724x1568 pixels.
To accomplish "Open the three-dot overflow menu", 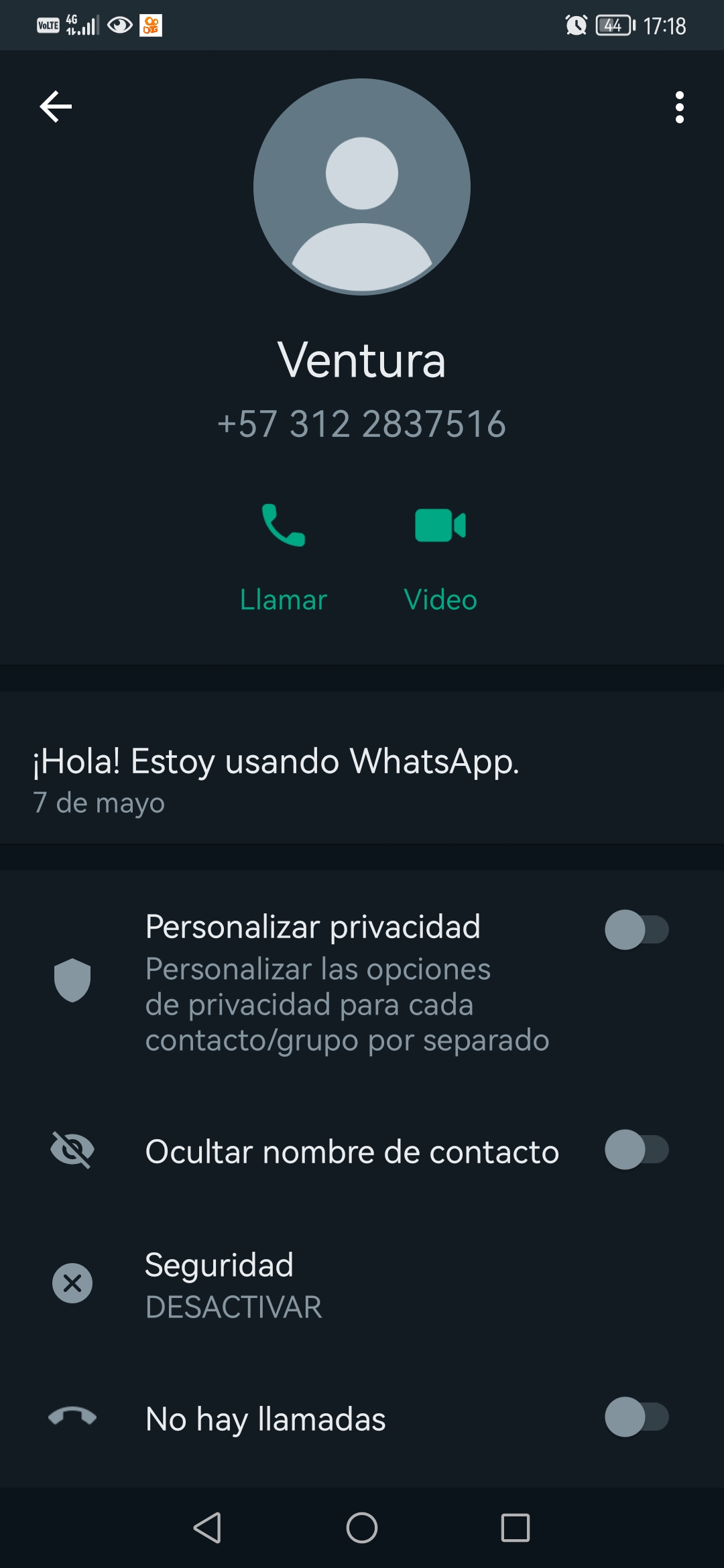I will tap(679, 107).
